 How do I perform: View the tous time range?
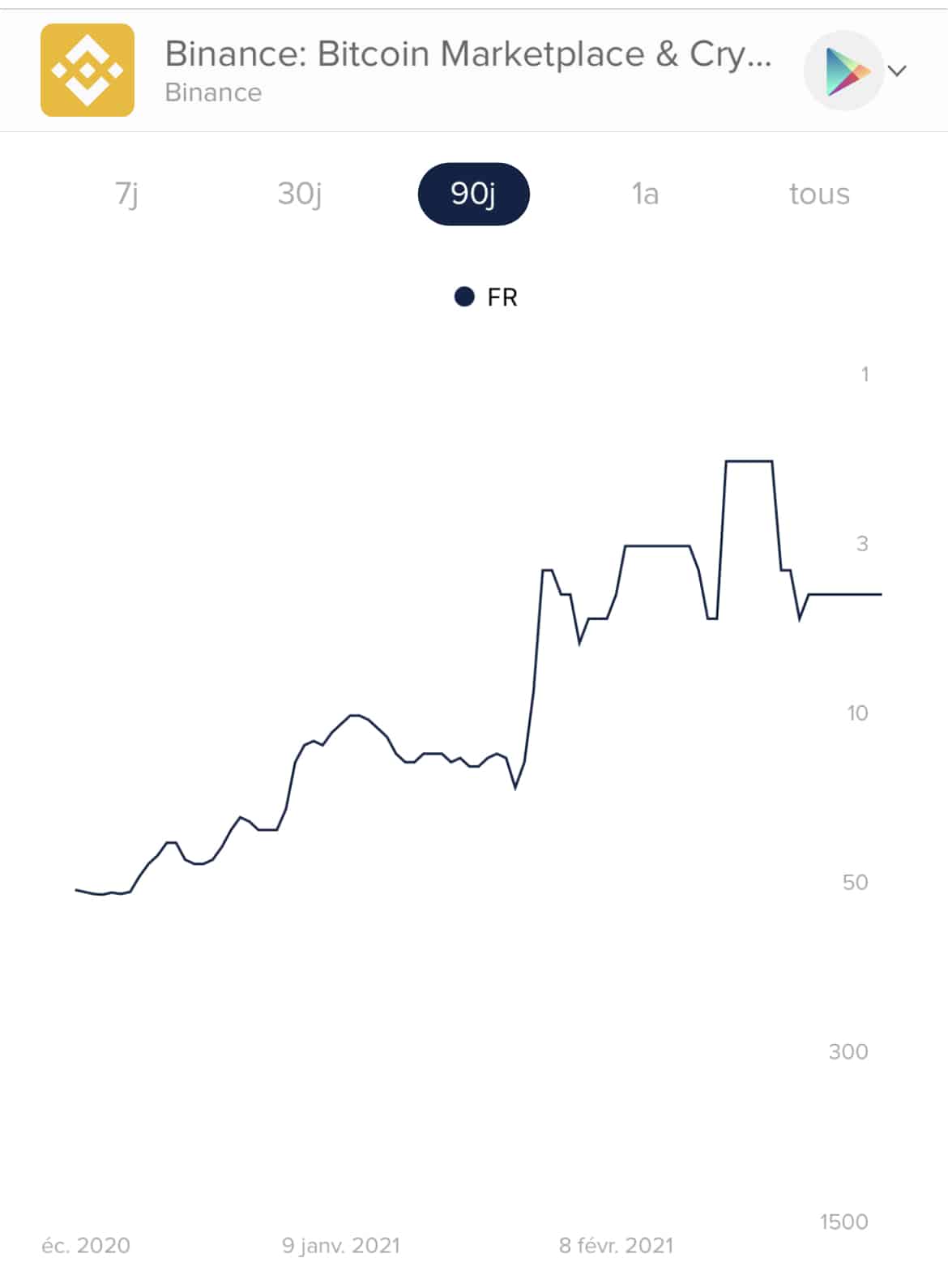[819, 195]
